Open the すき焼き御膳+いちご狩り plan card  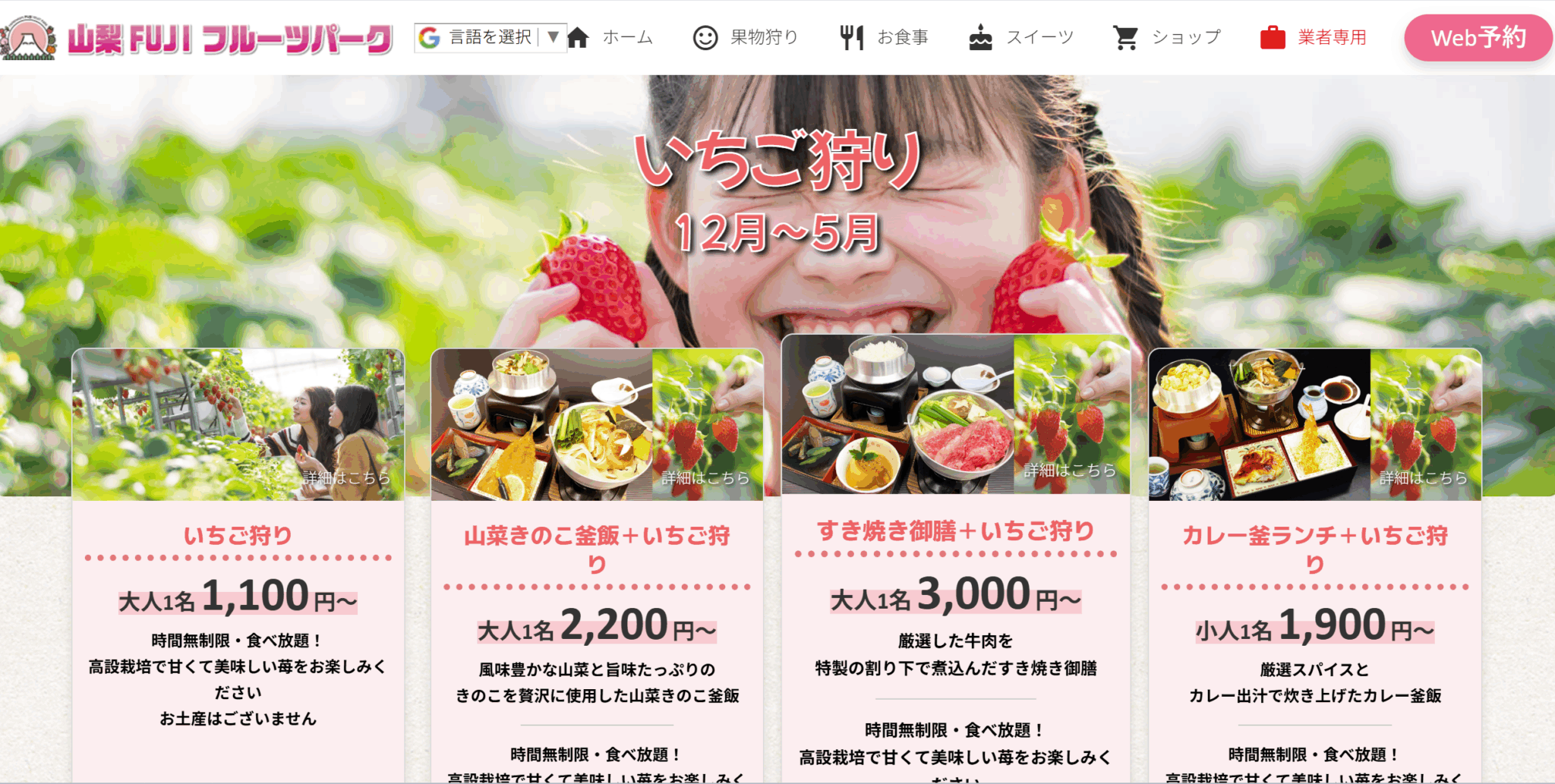click(955, 531)
